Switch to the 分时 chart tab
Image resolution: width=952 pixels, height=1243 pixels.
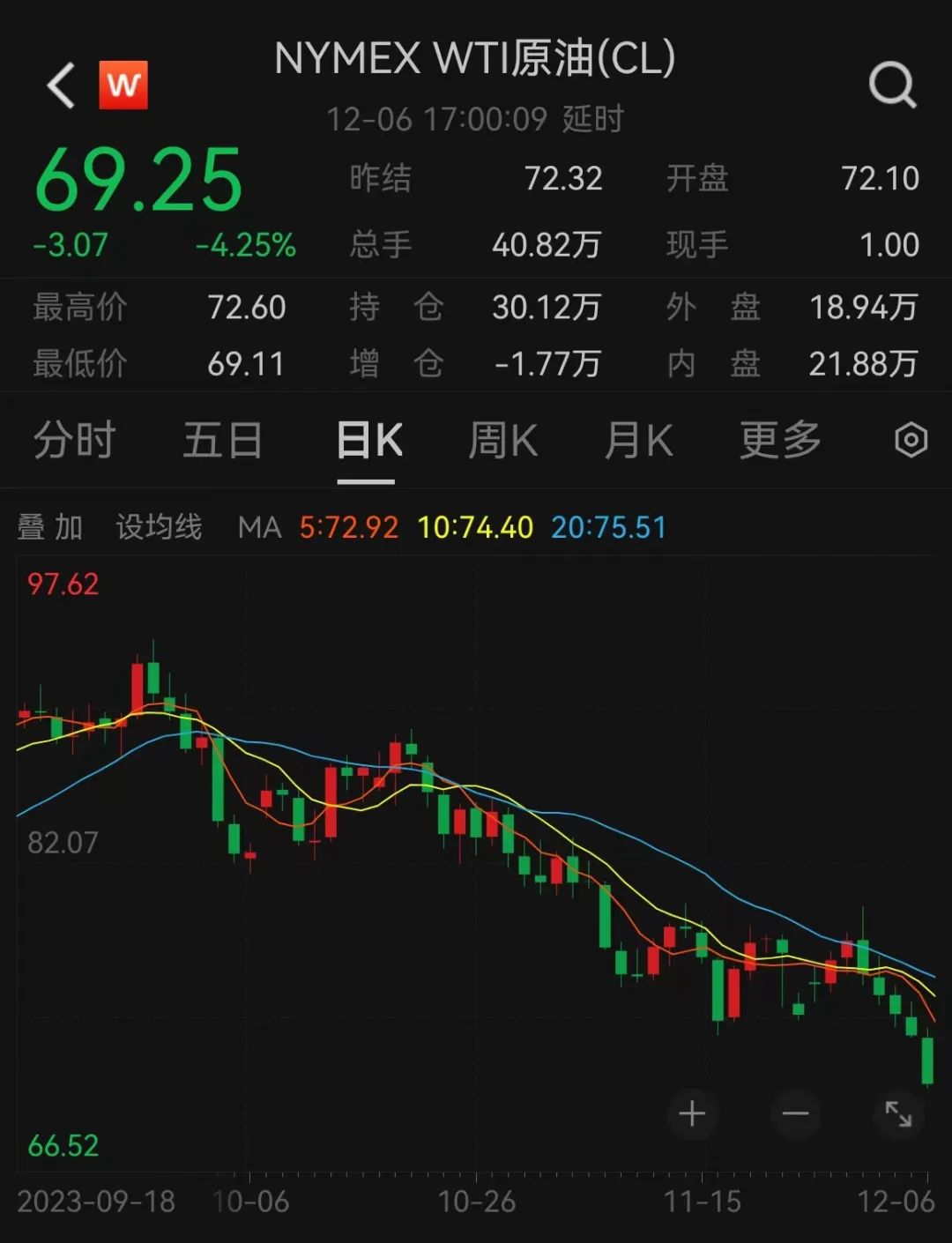pos(75,440)
